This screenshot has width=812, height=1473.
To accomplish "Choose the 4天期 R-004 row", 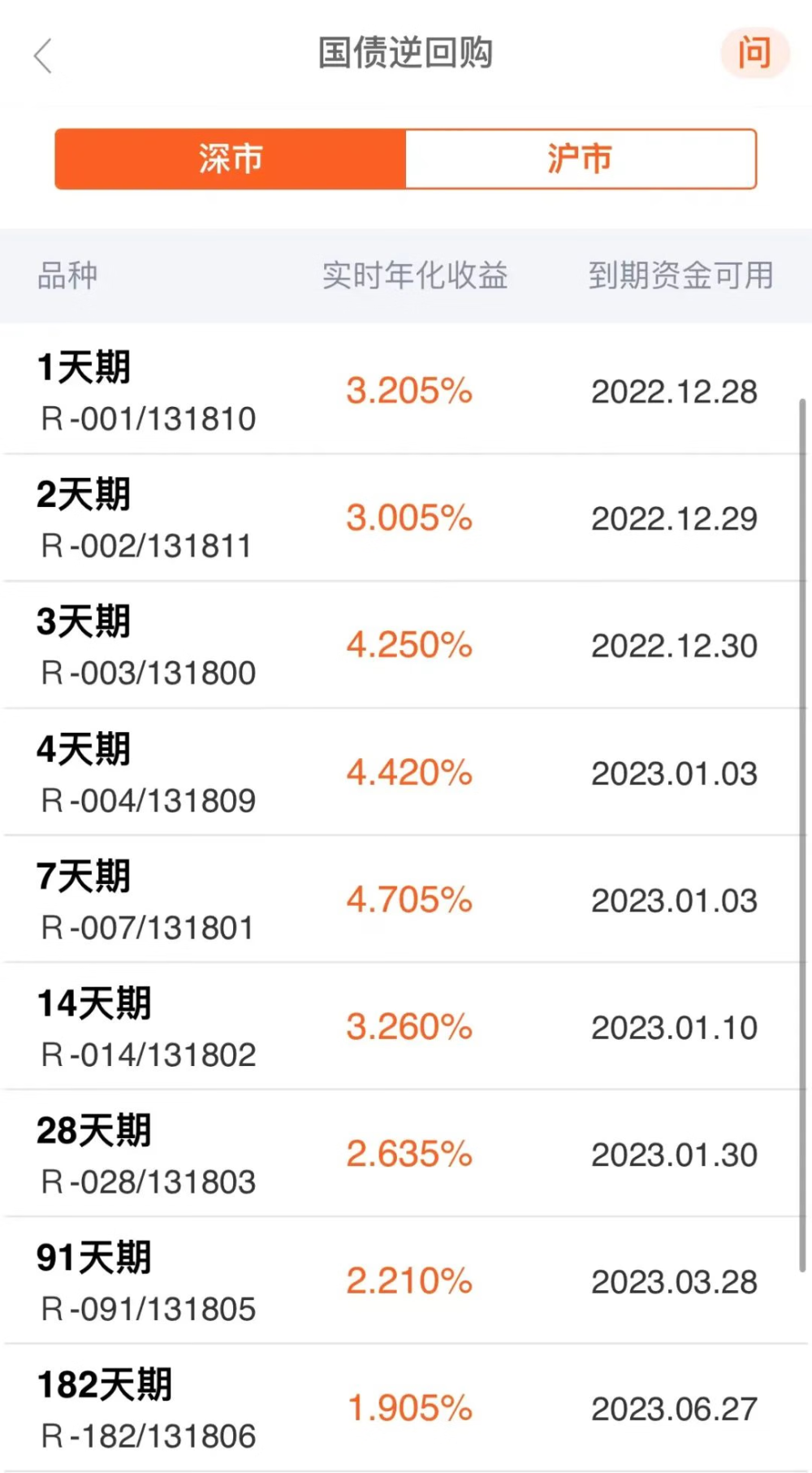I will [146, 773].
